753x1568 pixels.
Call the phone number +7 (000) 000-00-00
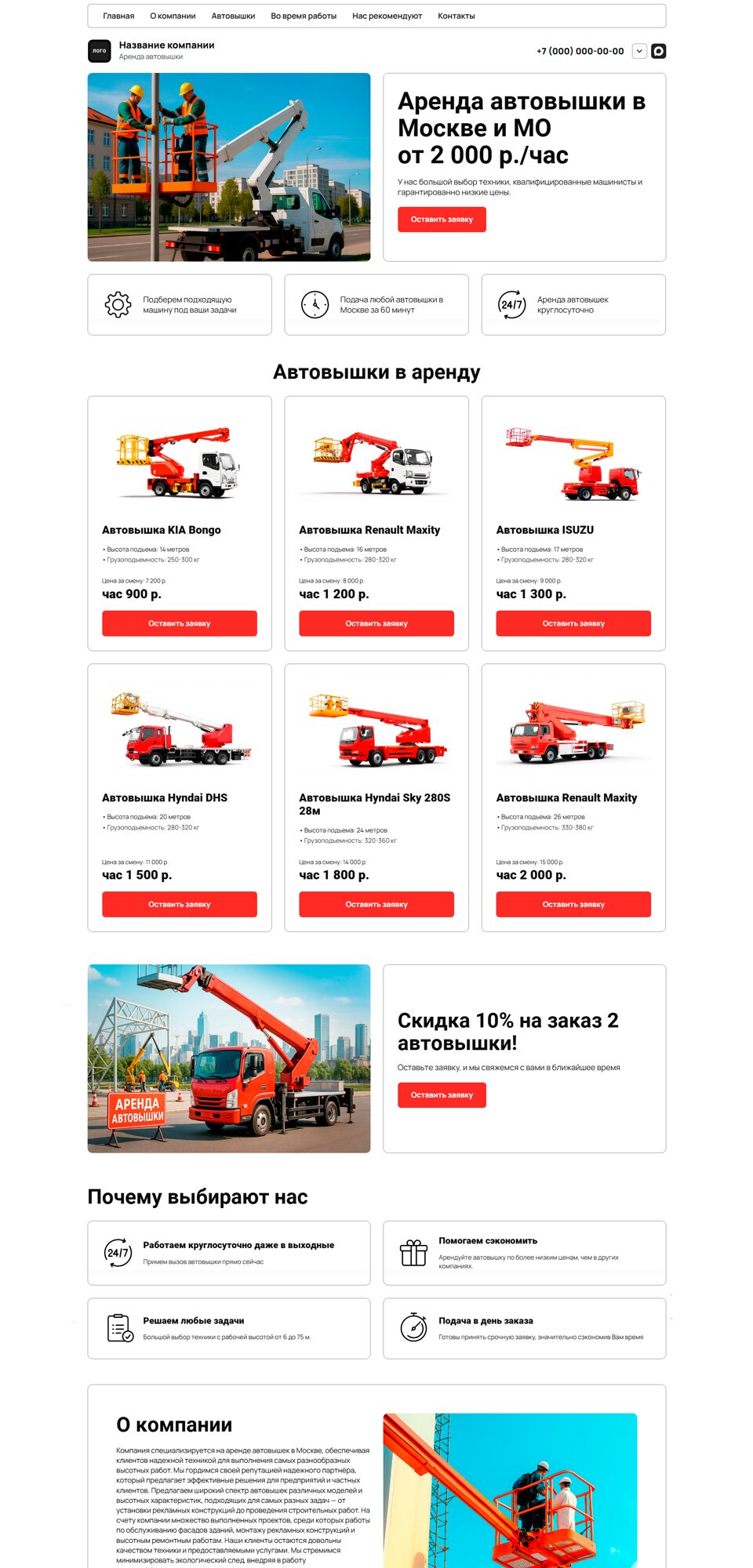tap(580, 51)
